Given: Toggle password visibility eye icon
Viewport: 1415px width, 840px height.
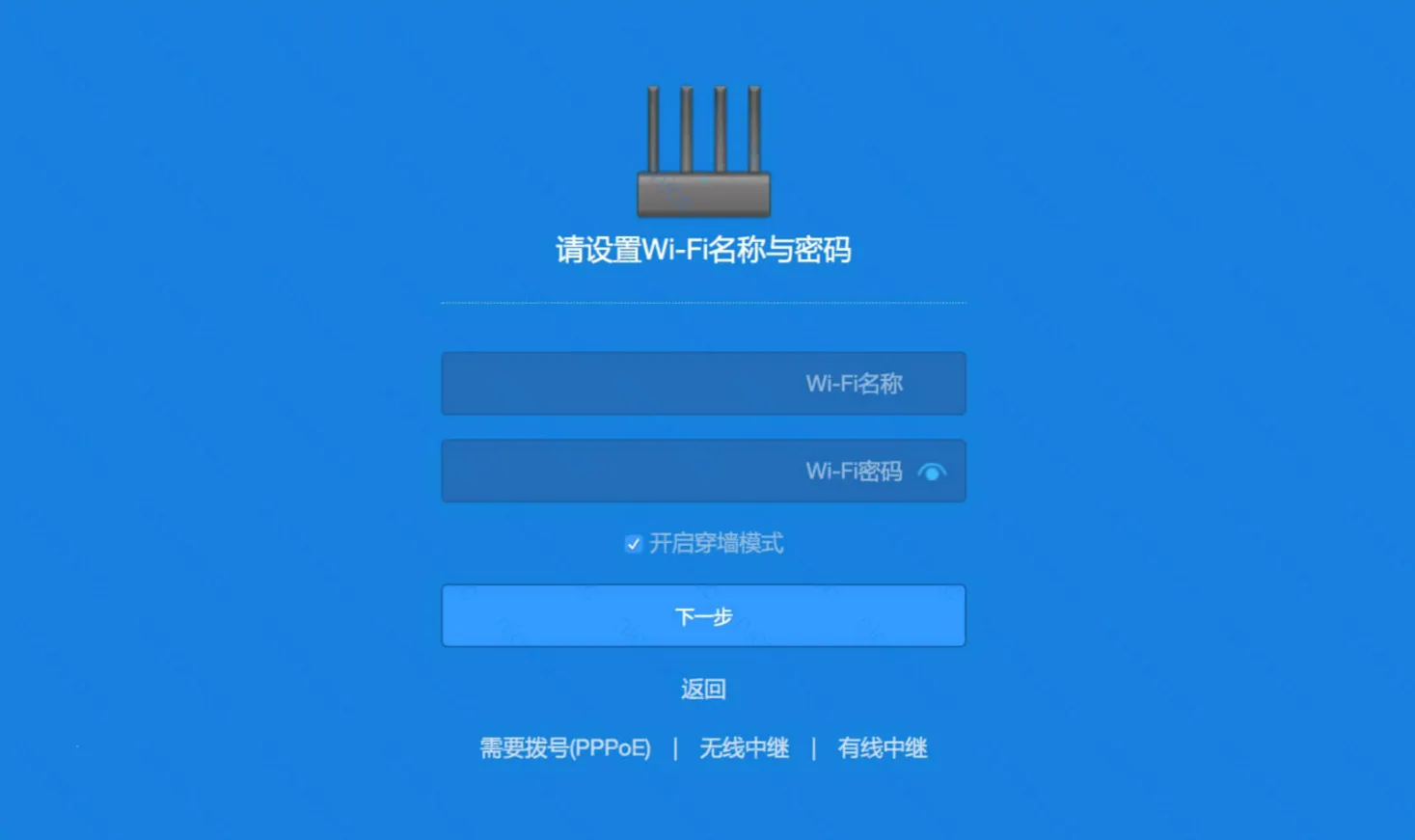Looking at the screenshot, I should [932, 472].
